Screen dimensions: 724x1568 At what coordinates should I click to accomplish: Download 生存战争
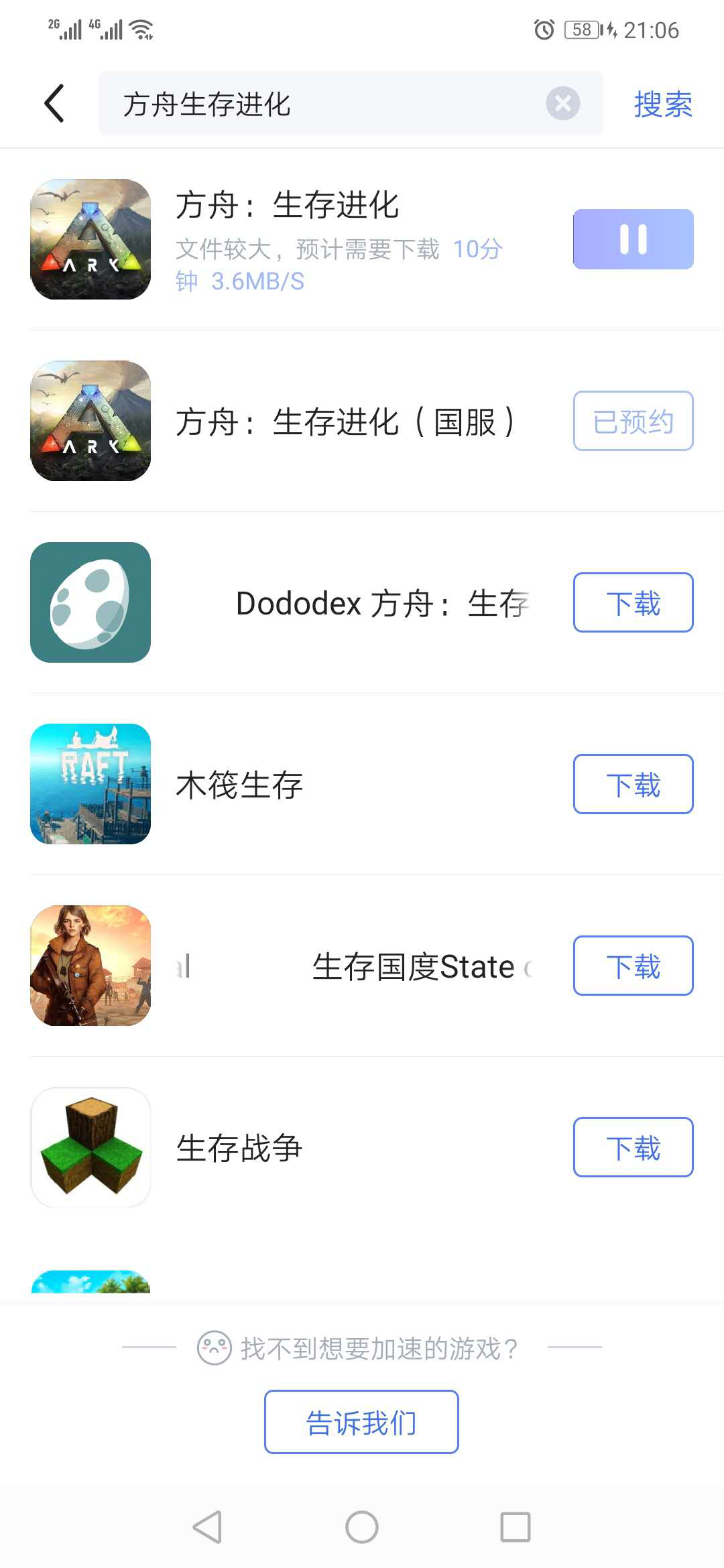633,1147
